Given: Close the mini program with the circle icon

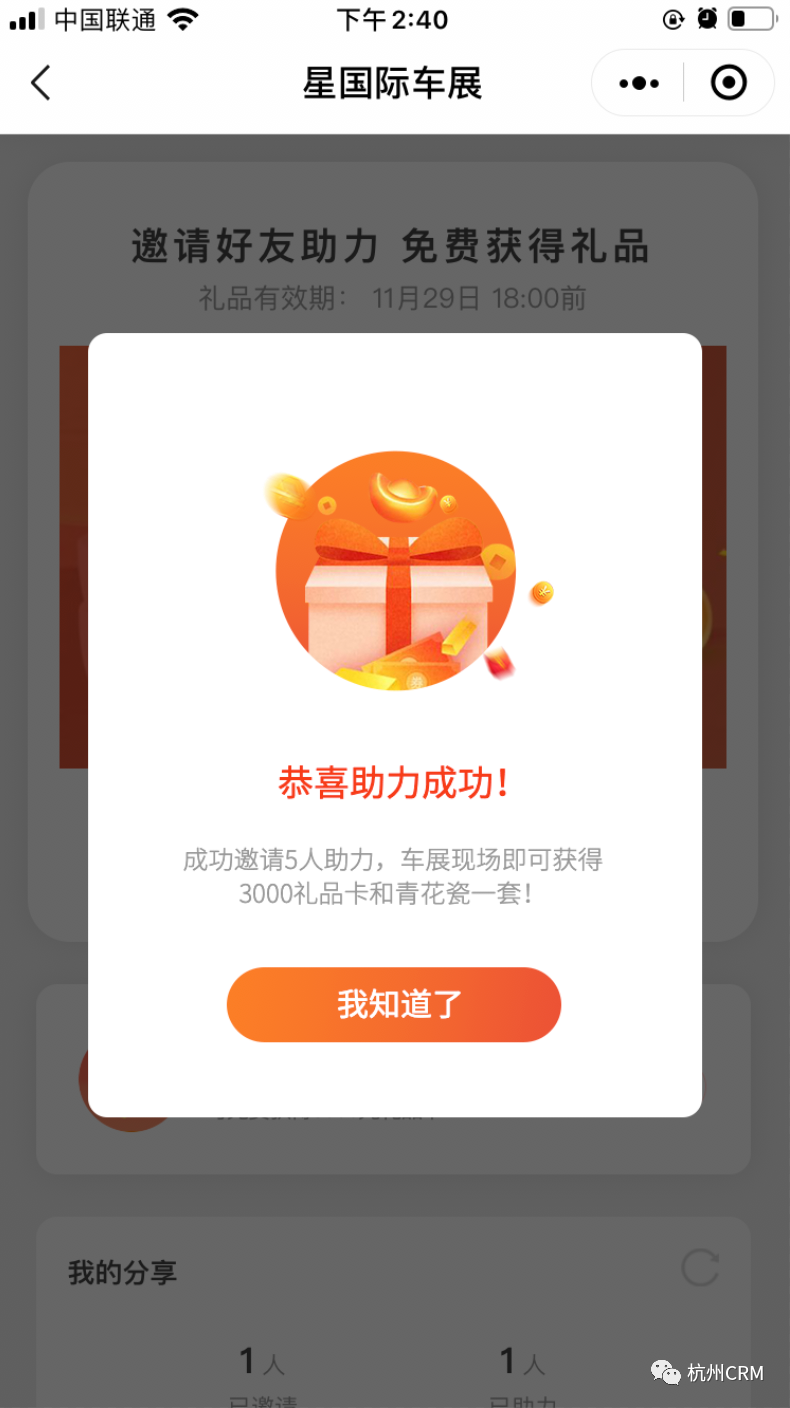Looking at the screenshot, I should point(729,83).
